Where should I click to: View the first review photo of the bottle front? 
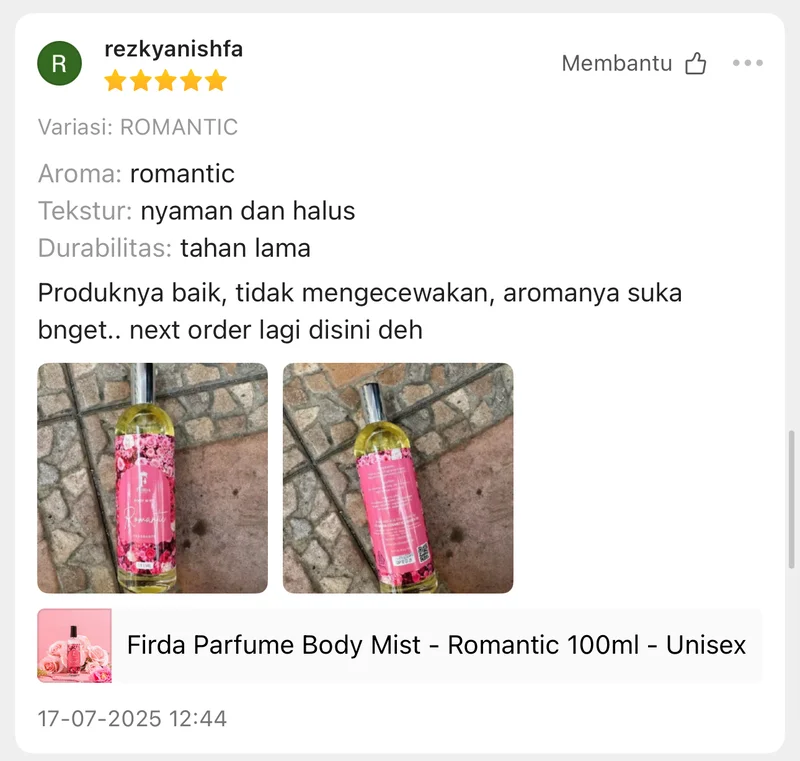point(153,478)
